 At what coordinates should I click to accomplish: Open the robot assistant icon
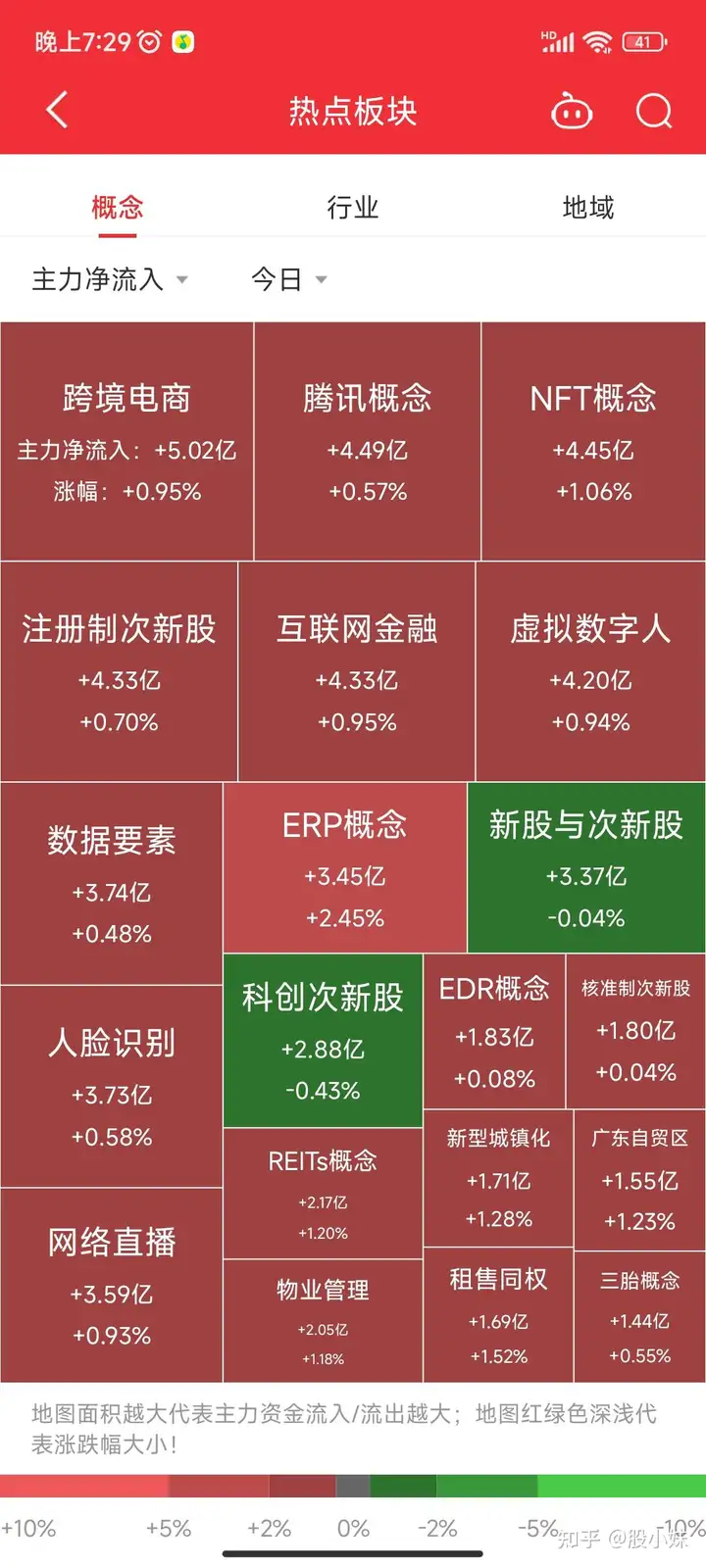pyautogui.click(x=572, y=111)
